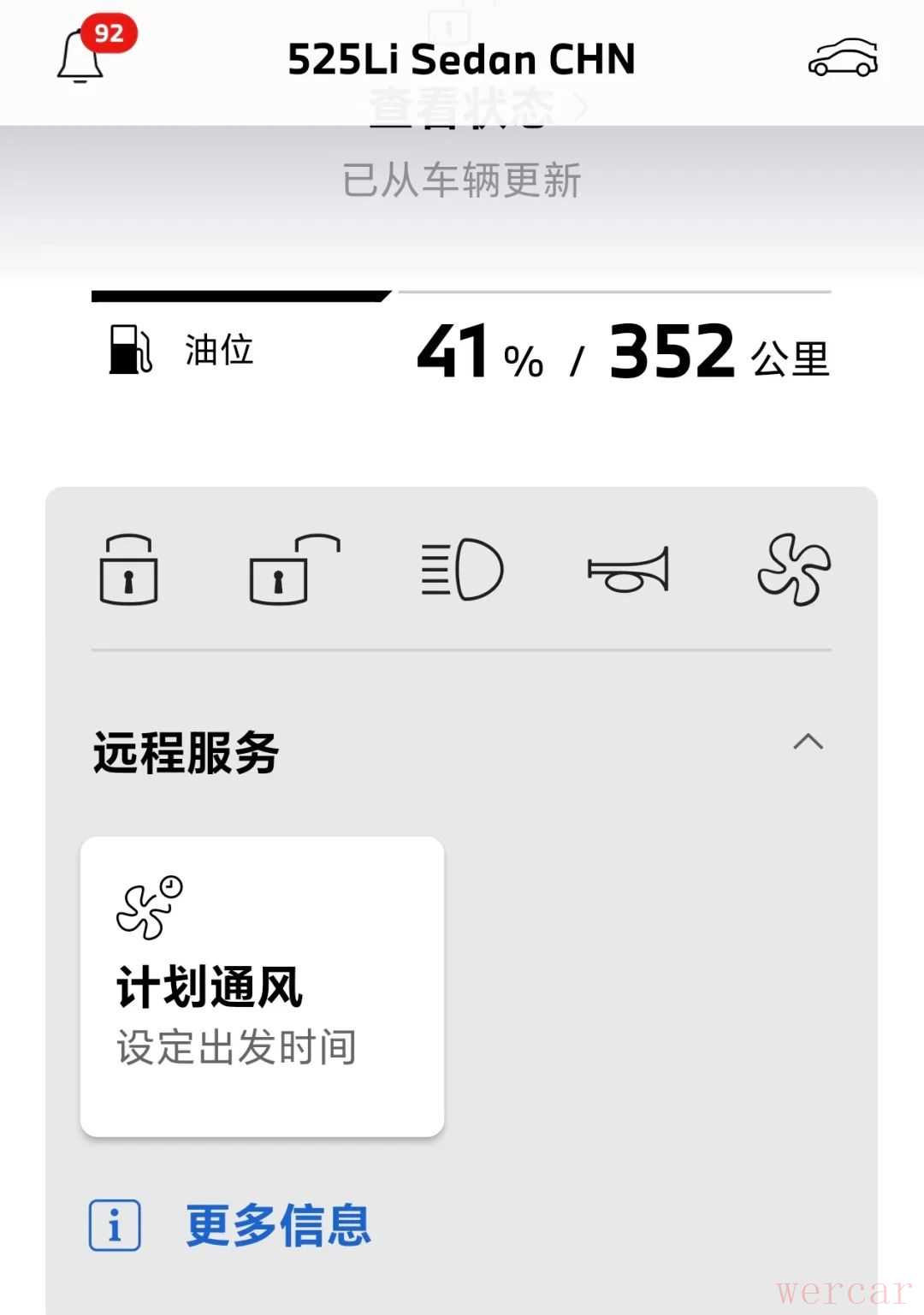The width and height of the screenshot is (924, 1315).
Task: Lock the car remotely
Action: click(128, 570)
